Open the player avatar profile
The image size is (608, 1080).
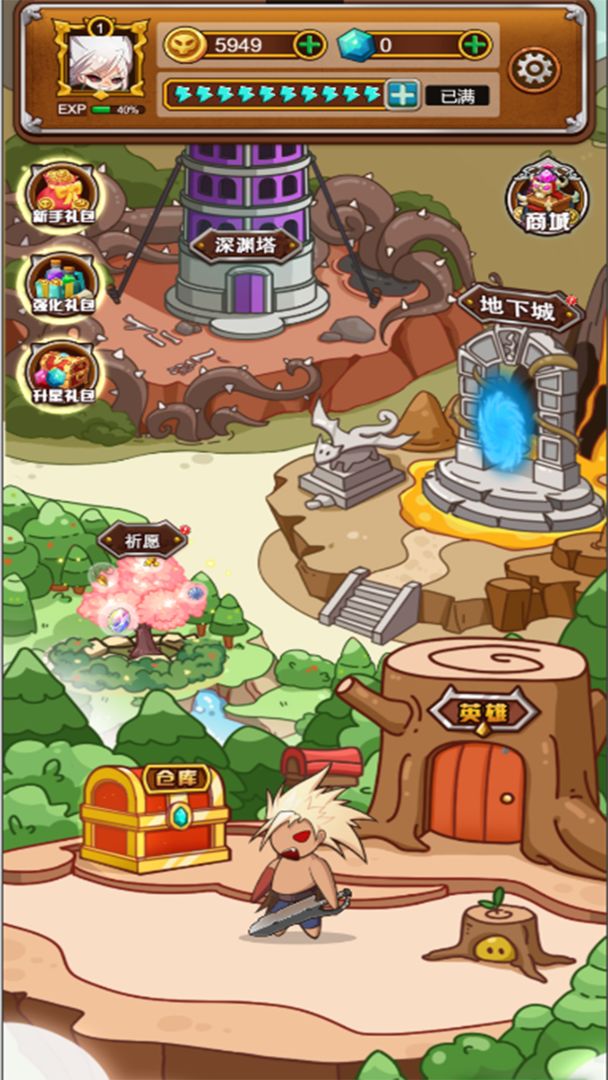coord(101,61)
